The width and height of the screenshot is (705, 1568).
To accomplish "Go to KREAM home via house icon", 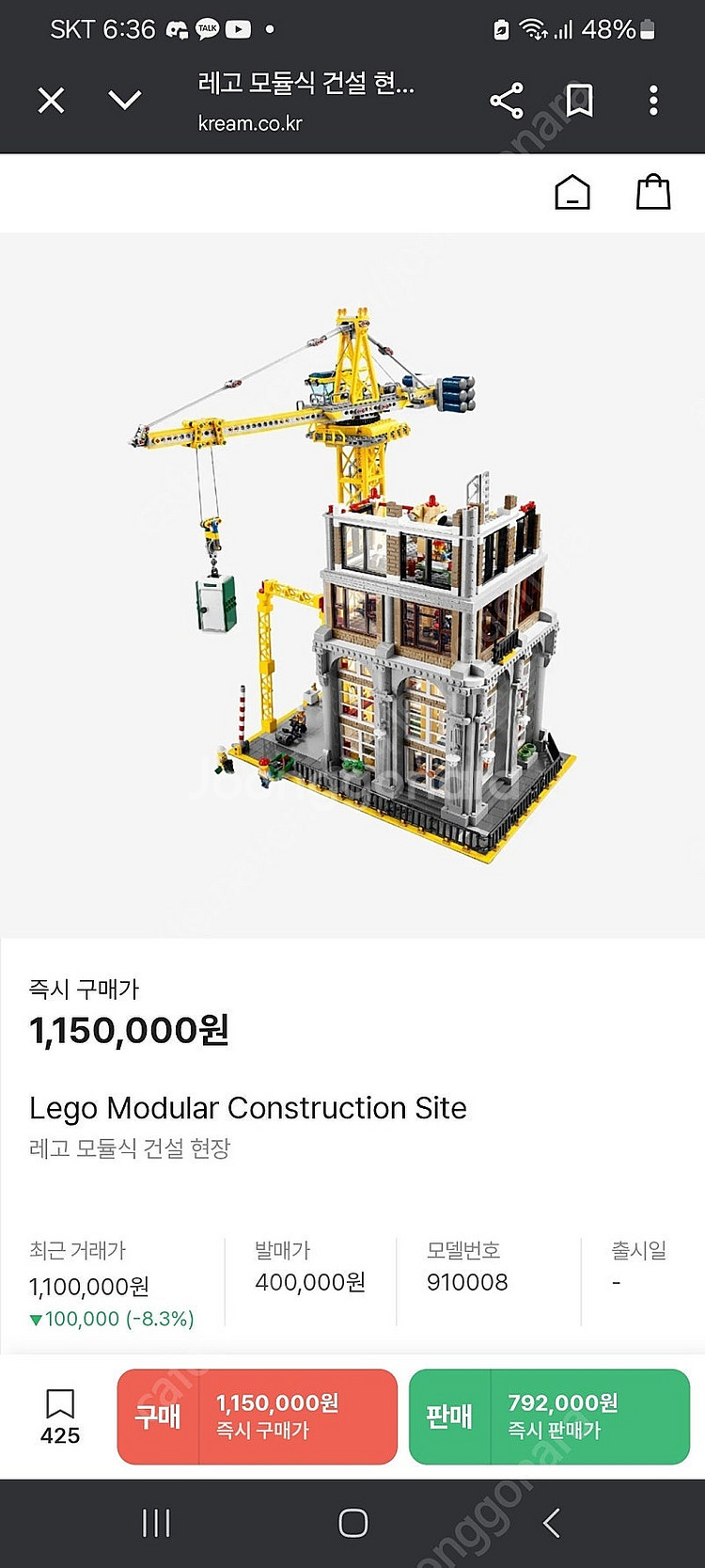I will tap(572, 193).
